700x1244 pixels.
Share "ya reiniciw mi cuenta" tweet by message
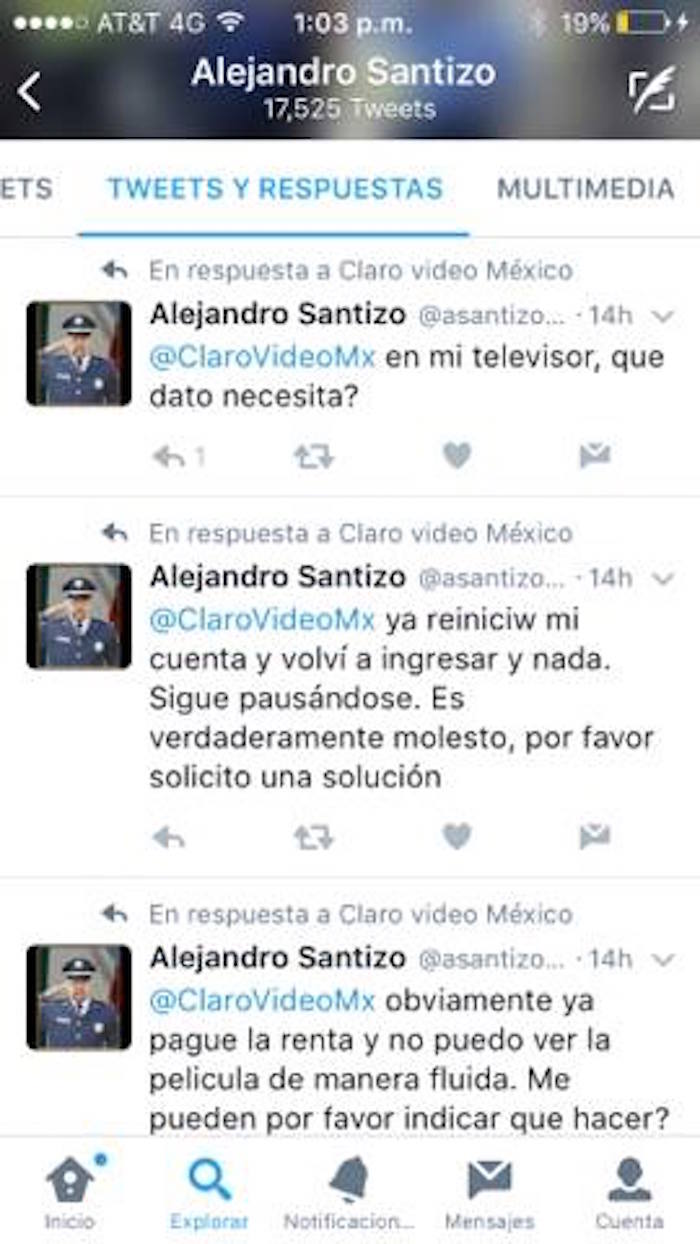[x=594, y=836]
